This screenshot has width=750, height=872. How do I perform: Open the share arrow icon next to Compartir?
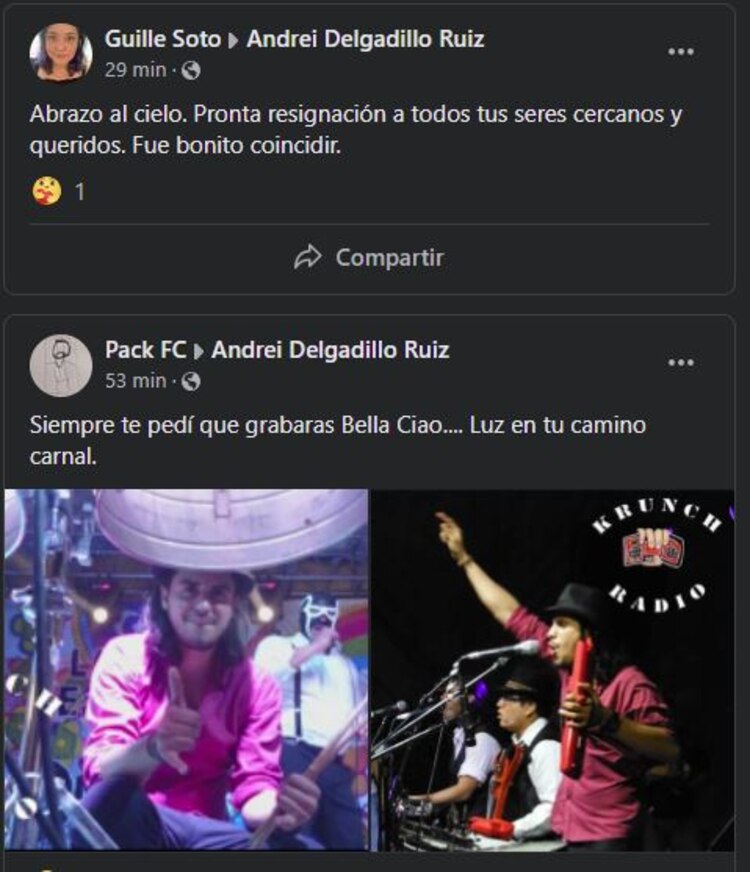(x=310, y=257)
